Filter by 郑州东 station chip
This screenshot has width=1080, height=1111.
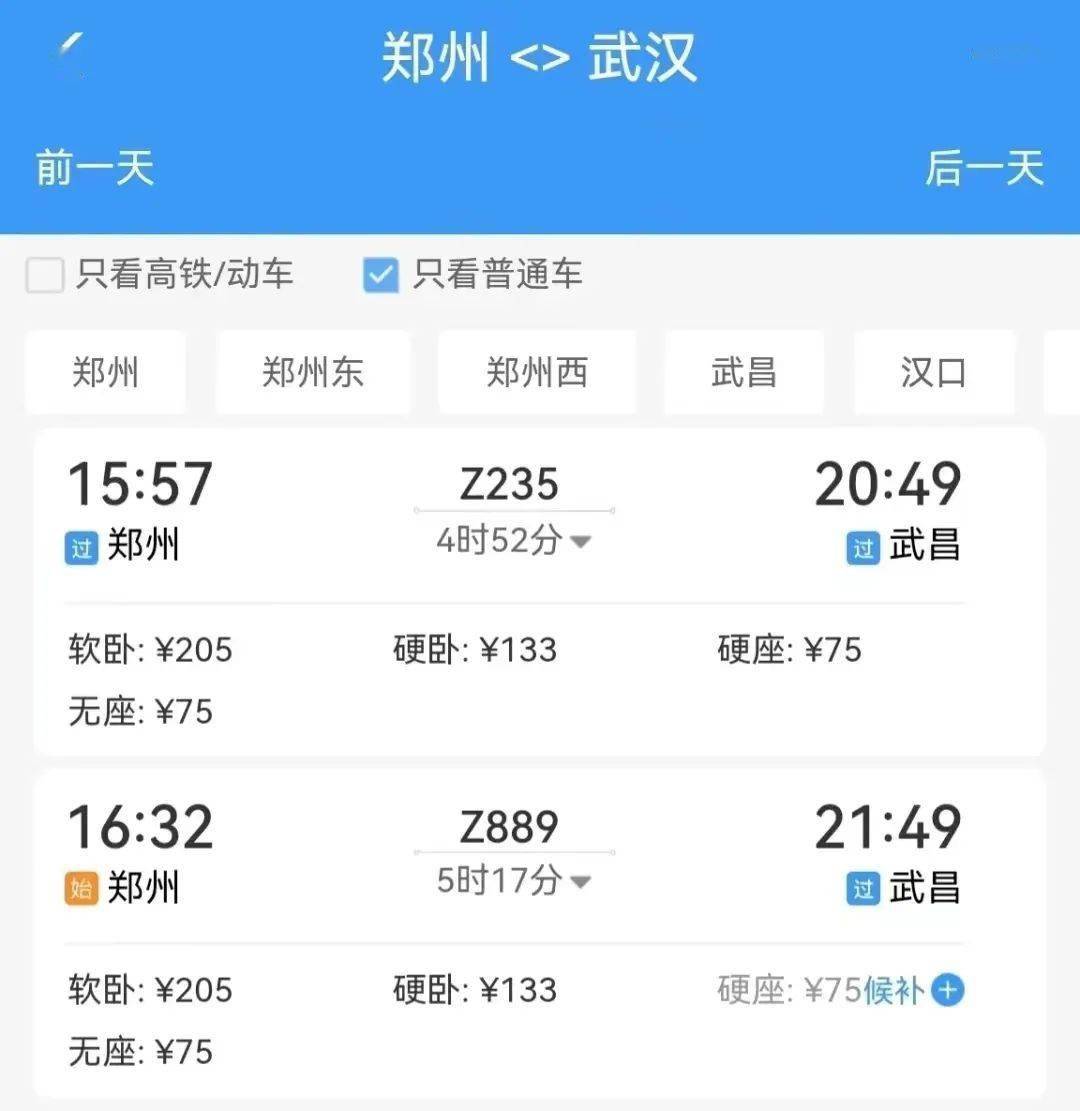tap(313, 373)
